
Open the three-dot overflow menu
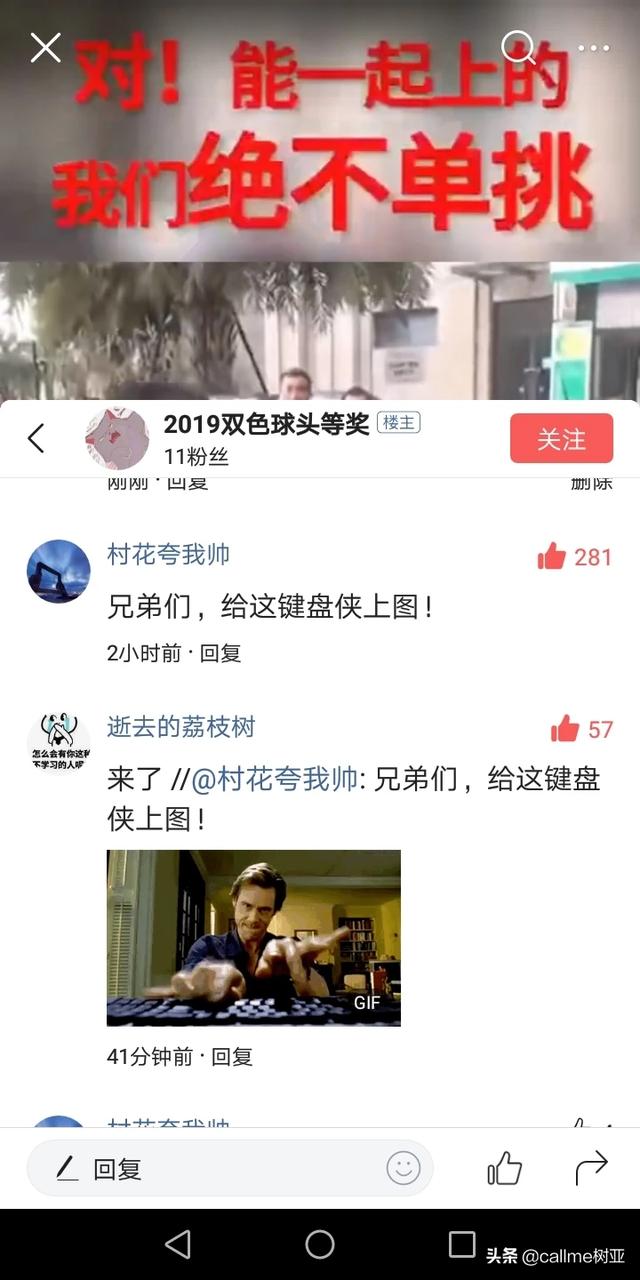coord(594,47)
